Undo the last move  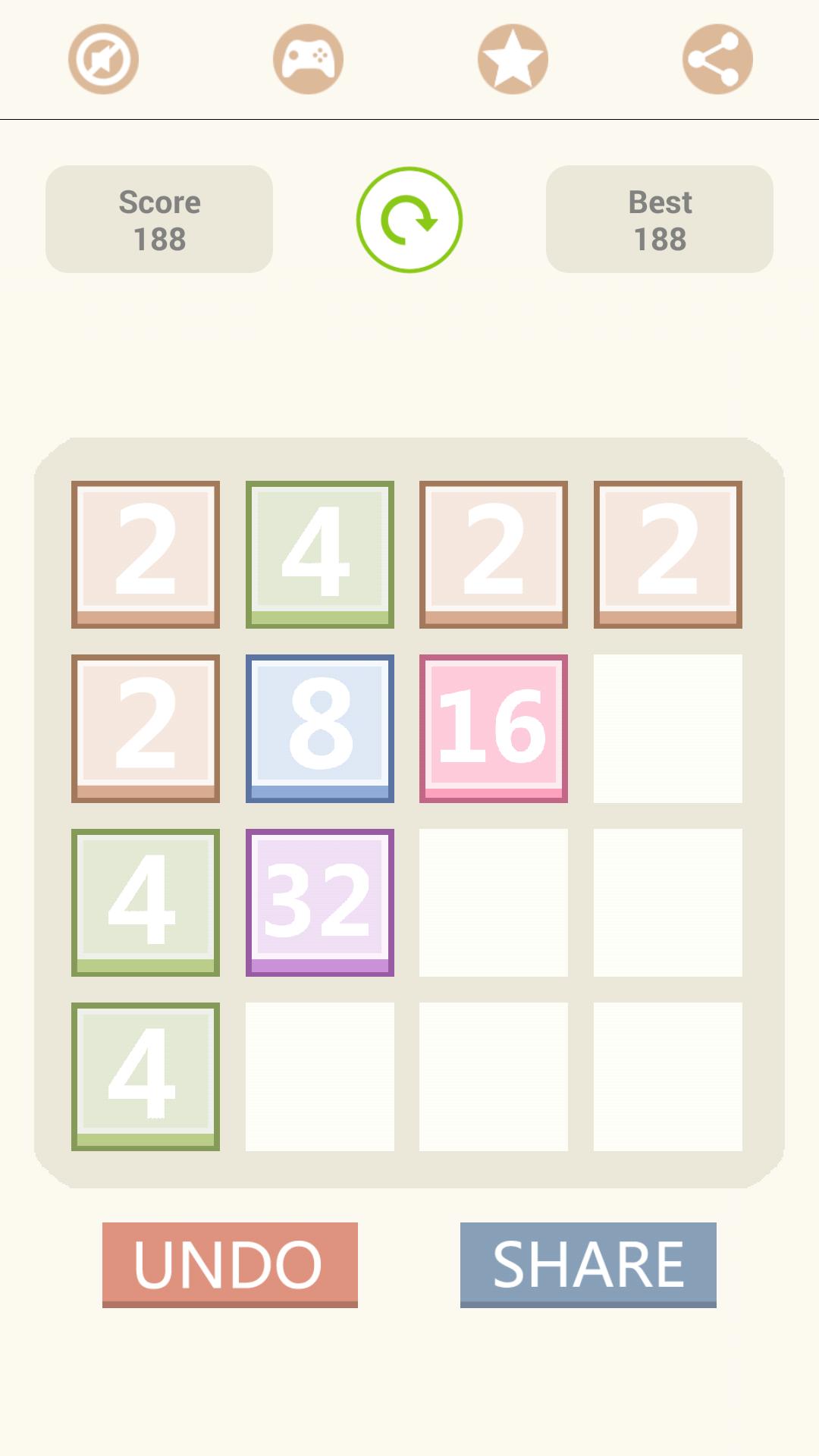point(230,1264)
